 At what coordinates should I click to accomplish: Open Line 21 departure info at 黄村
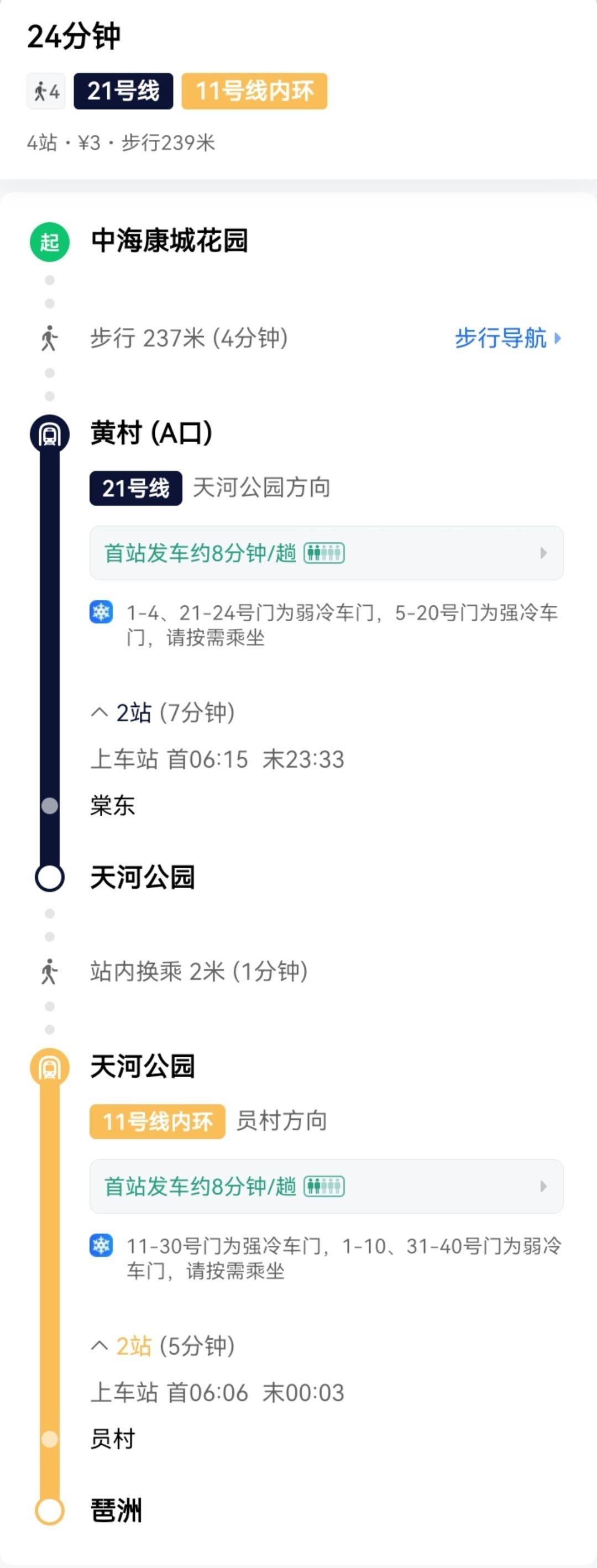pos(326,553)
